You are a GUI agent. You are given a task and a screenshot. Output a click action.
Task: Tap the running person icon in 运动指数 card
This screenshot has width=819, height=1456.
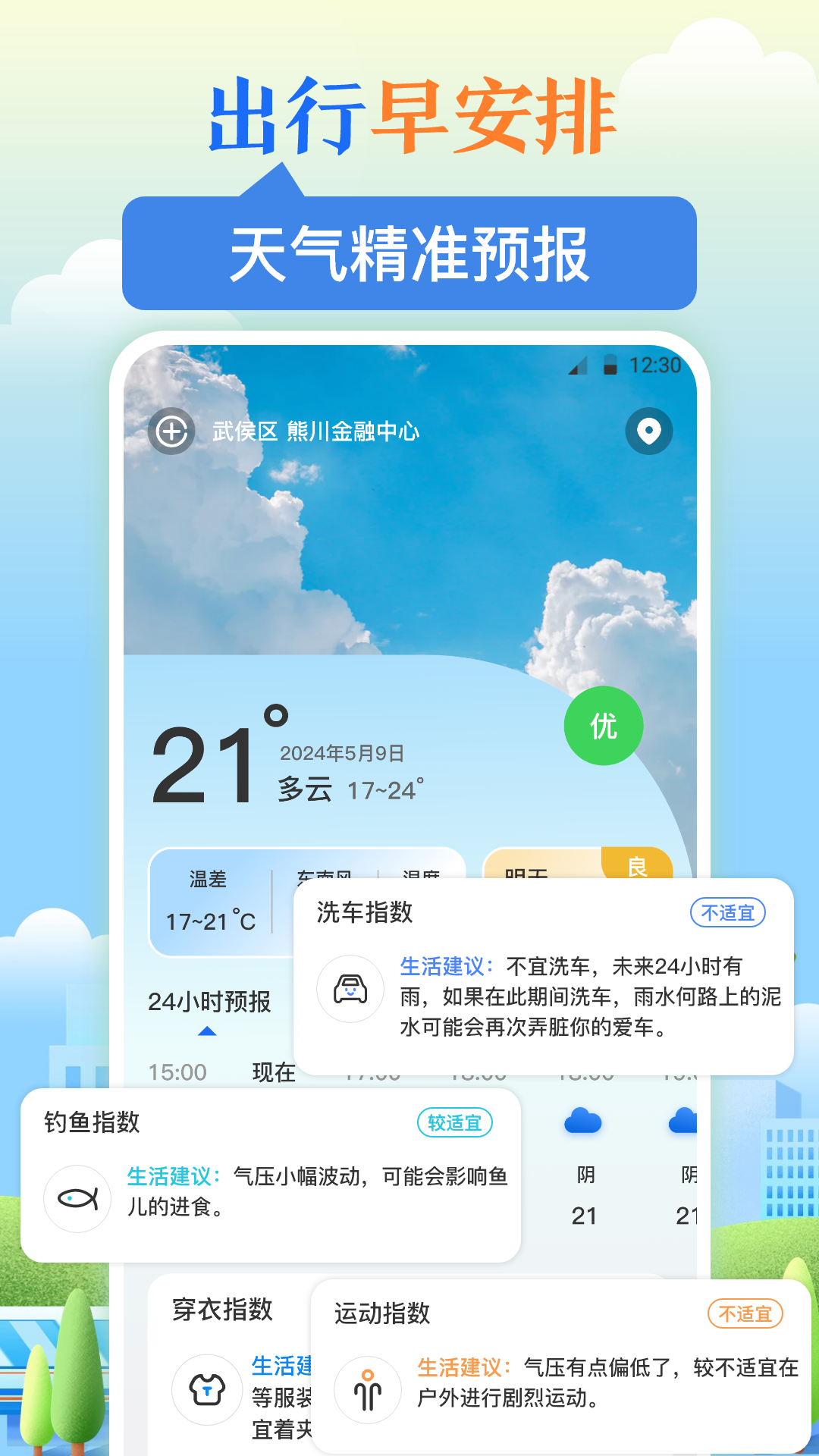point(369,1390)
